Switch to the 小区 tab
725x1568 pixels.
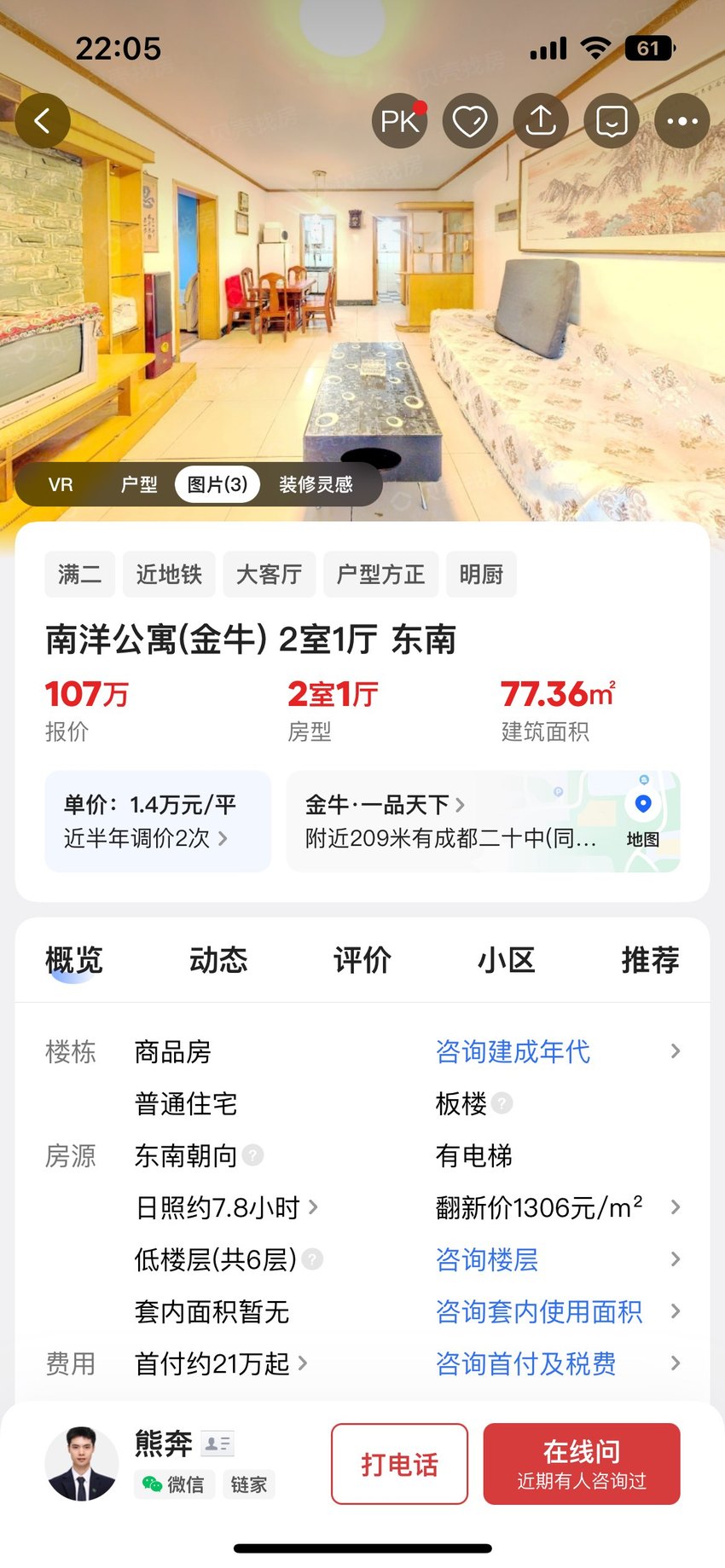[x=507, y=960]
